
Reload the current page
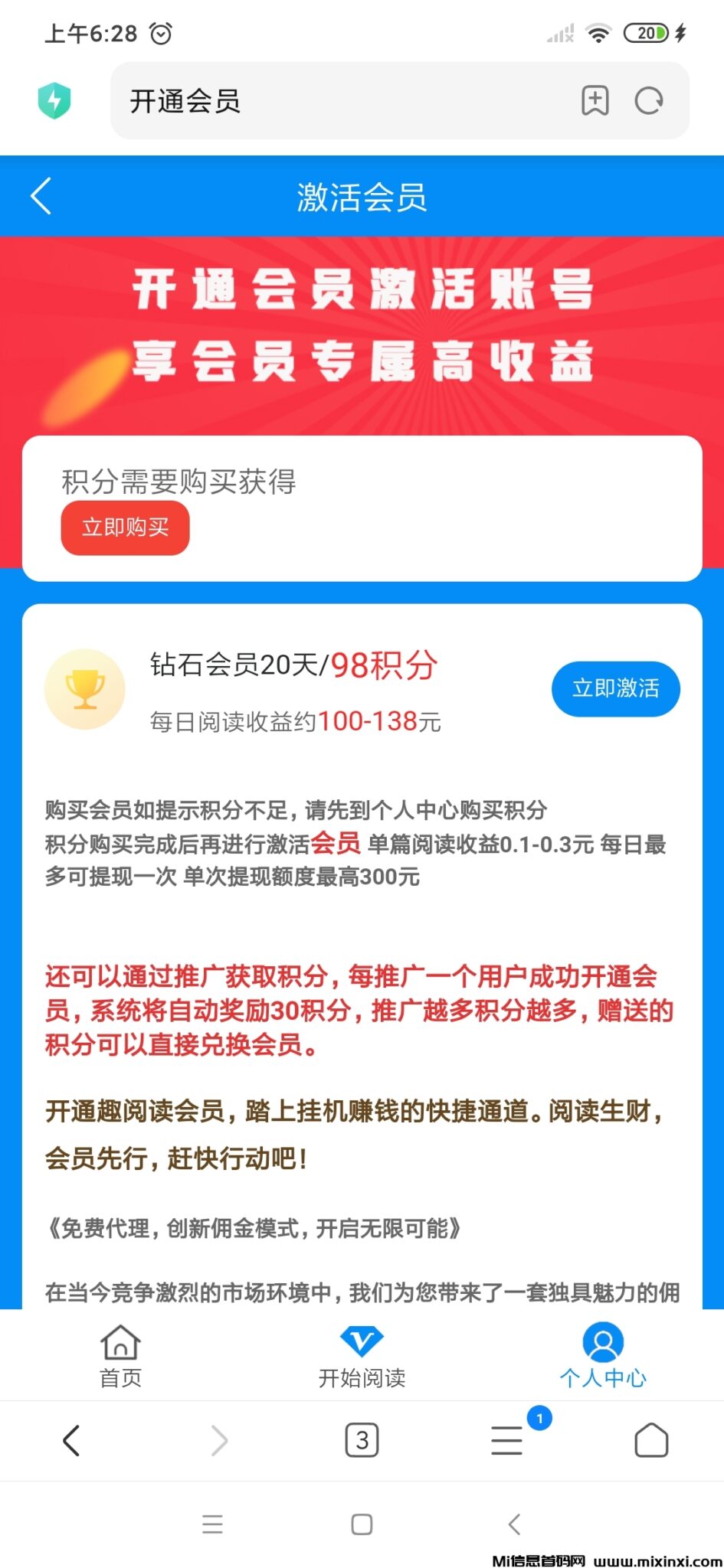click(649, 101)
